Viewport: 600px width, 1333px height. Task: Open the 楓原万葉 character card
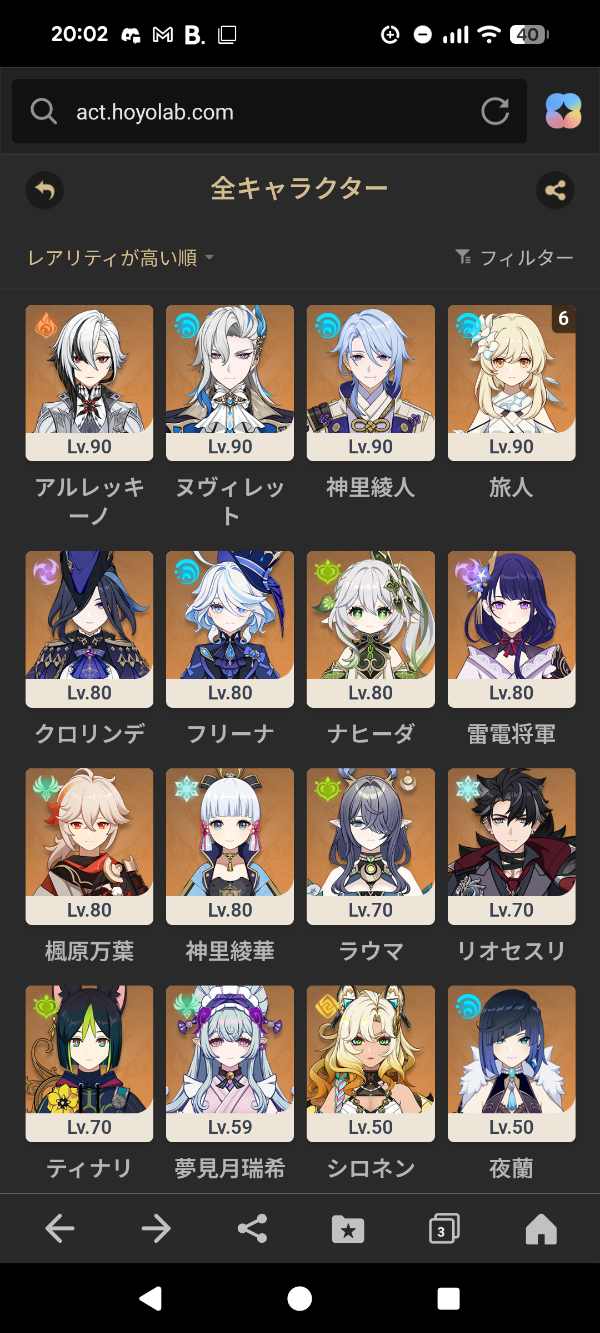click(89, 846)
